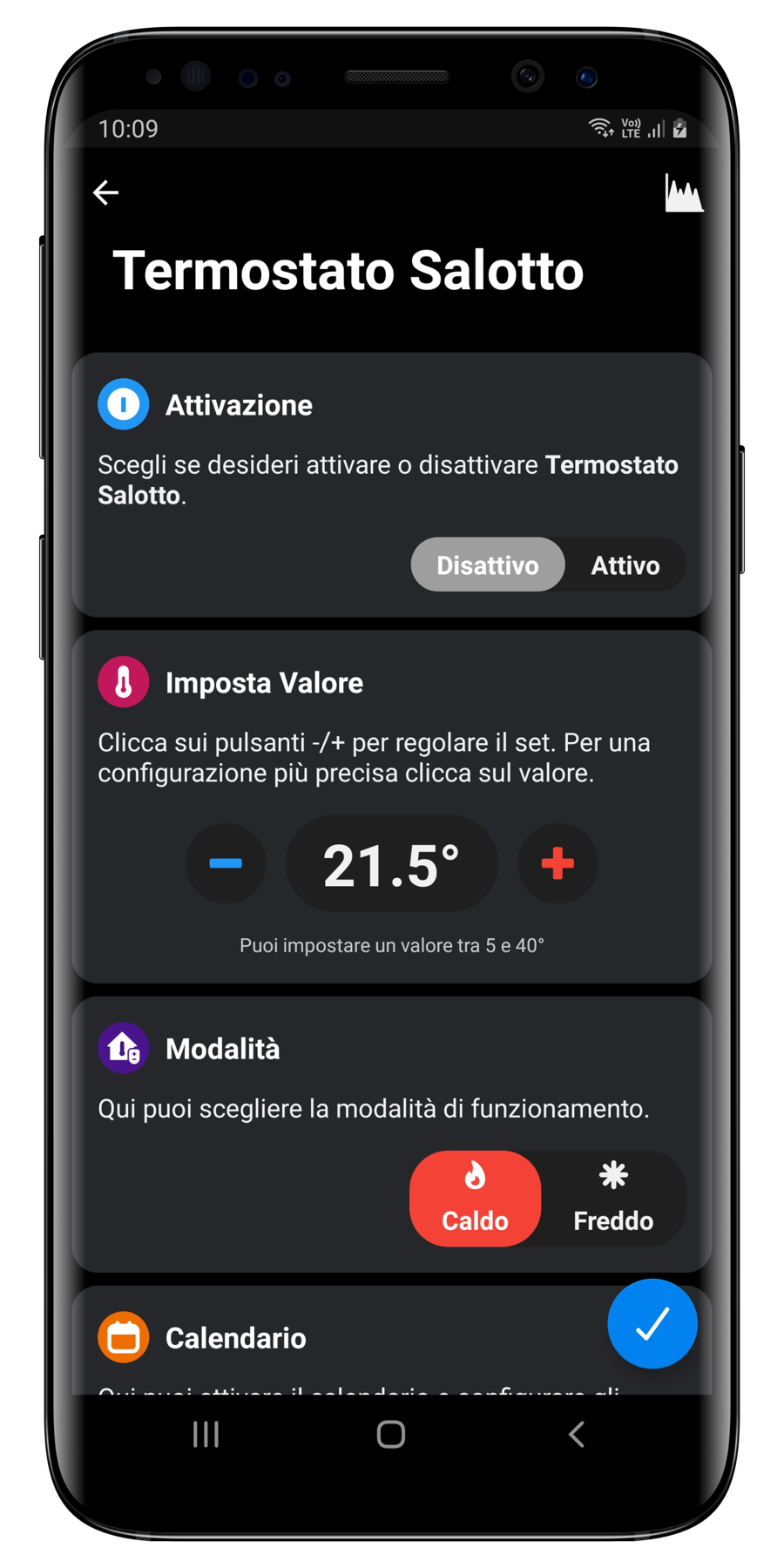Switch thermostat to Attivo
Screen dimensions: 784x1568
(x=625, y=565)
